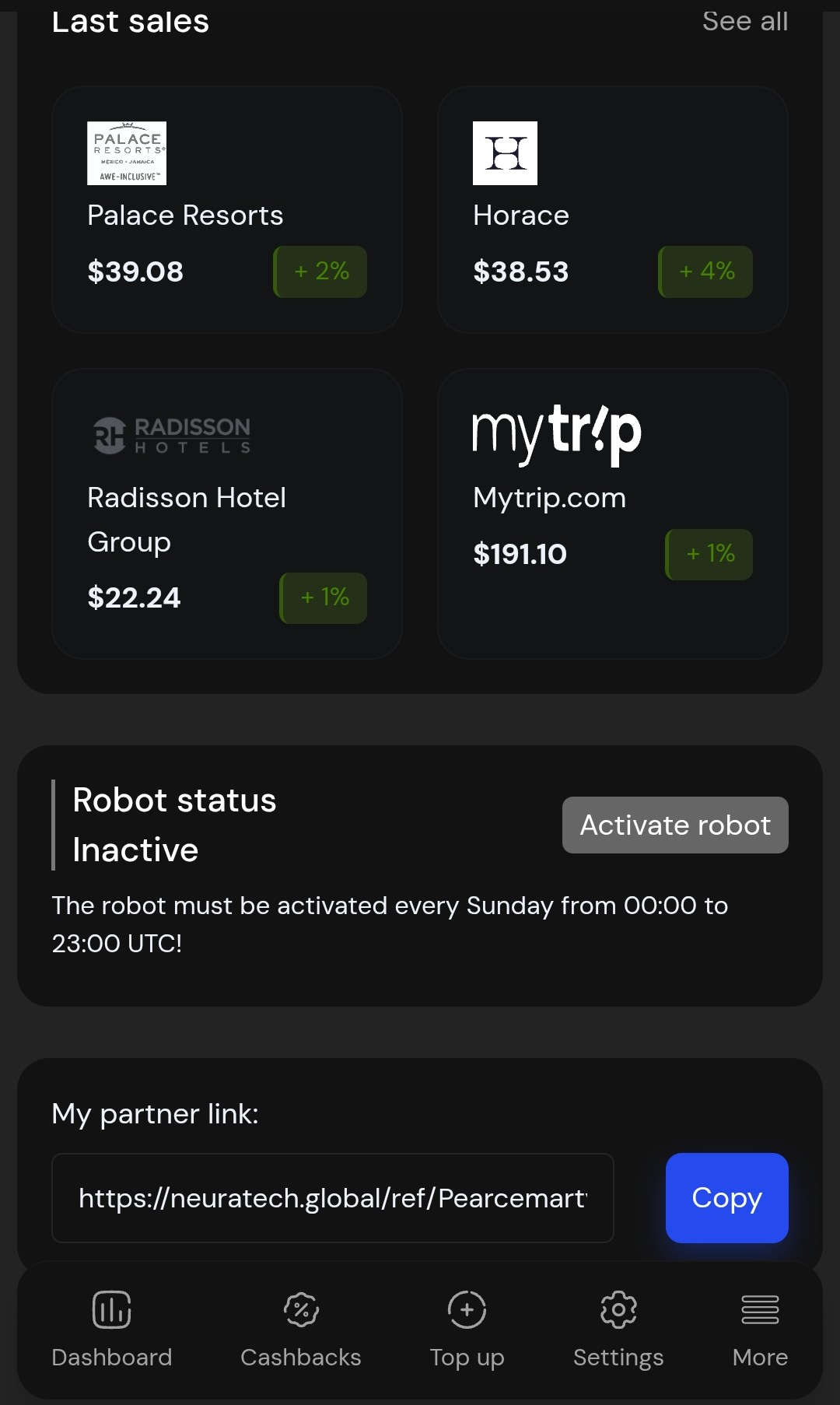Open the Palace Resorts sale card

tap(226, 209)
